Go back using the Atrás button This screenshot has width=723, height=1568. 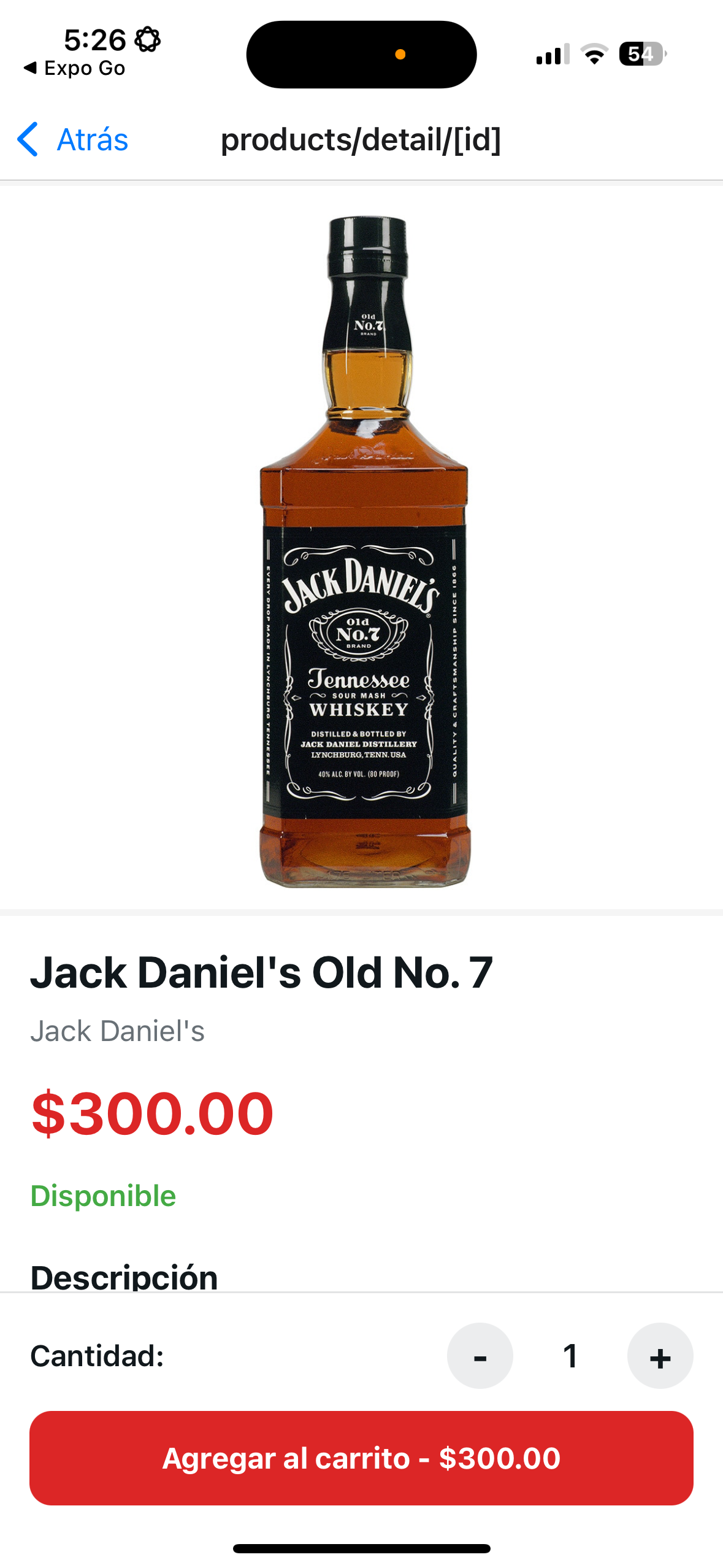coord(72,140)
